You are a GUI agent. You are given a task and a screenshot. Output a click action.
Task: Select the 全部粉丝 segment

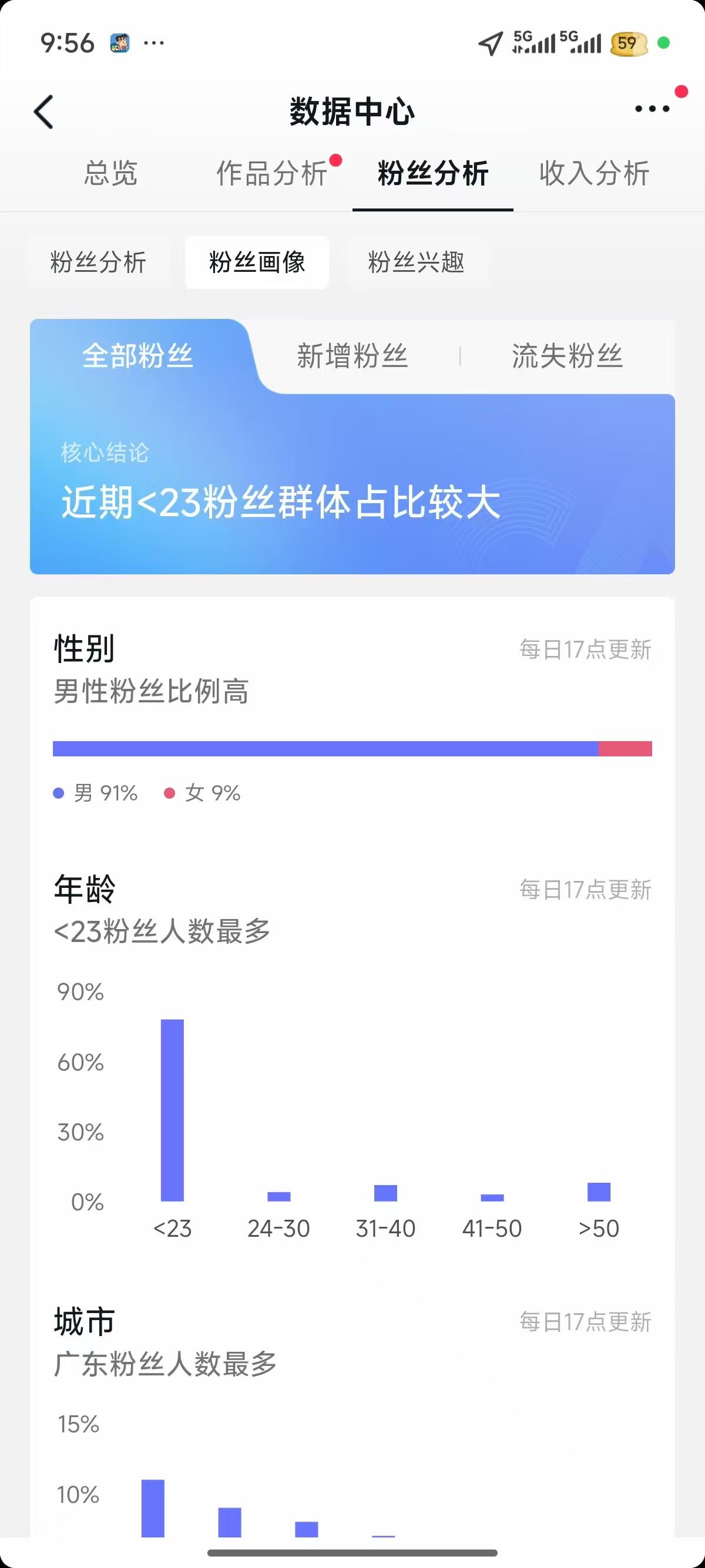click(137, 356)
